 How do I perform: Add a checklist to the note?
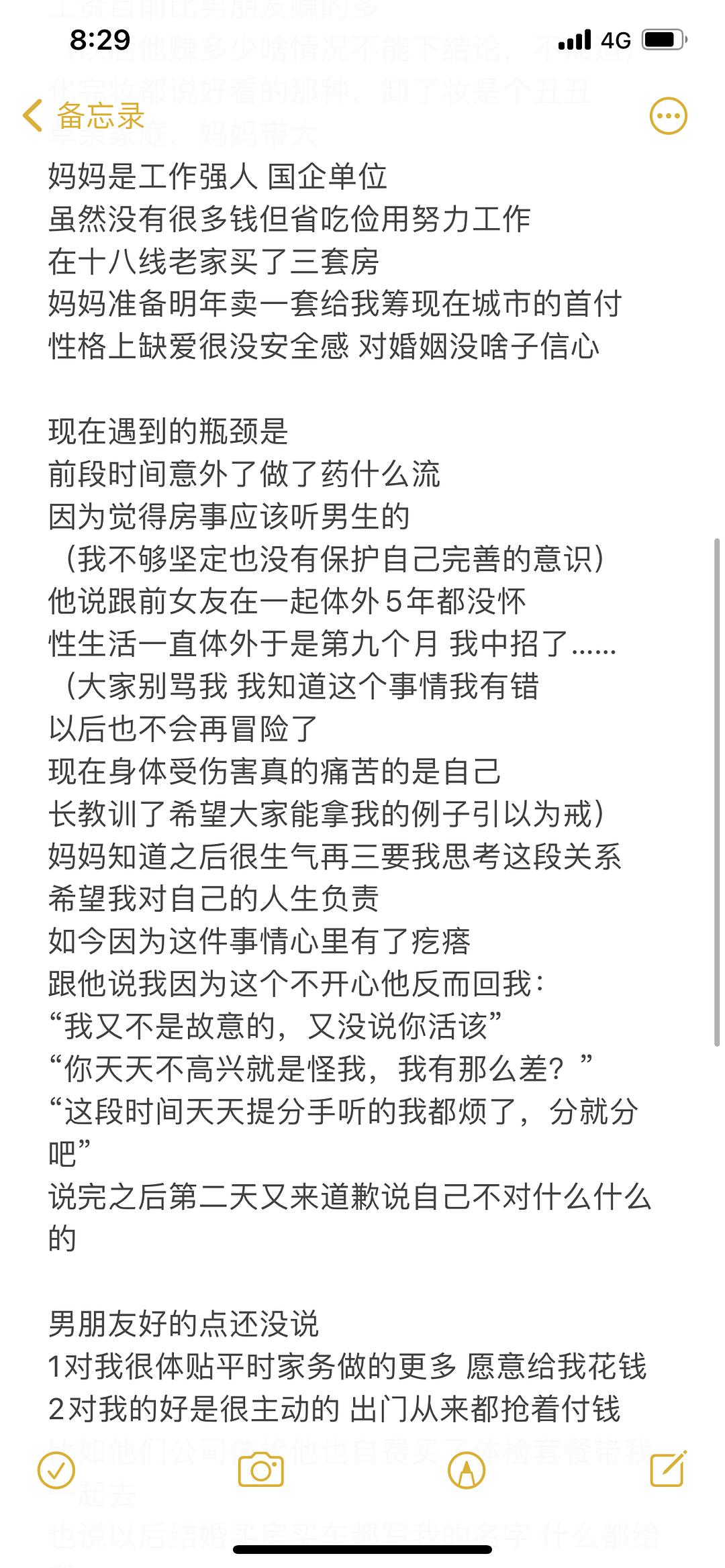click(56, 1471)
